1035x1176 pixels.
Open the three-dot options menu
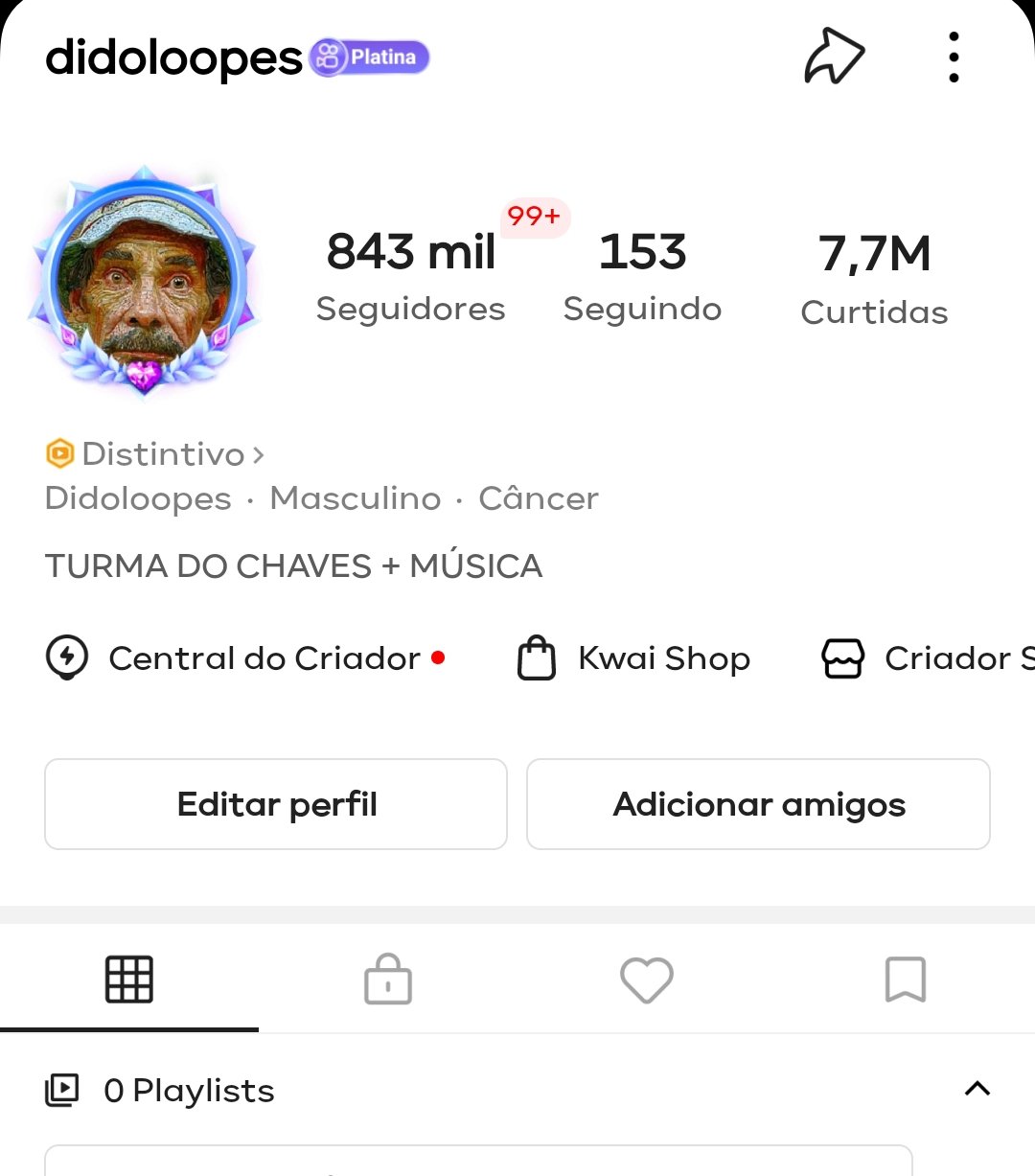pos(953,57)
